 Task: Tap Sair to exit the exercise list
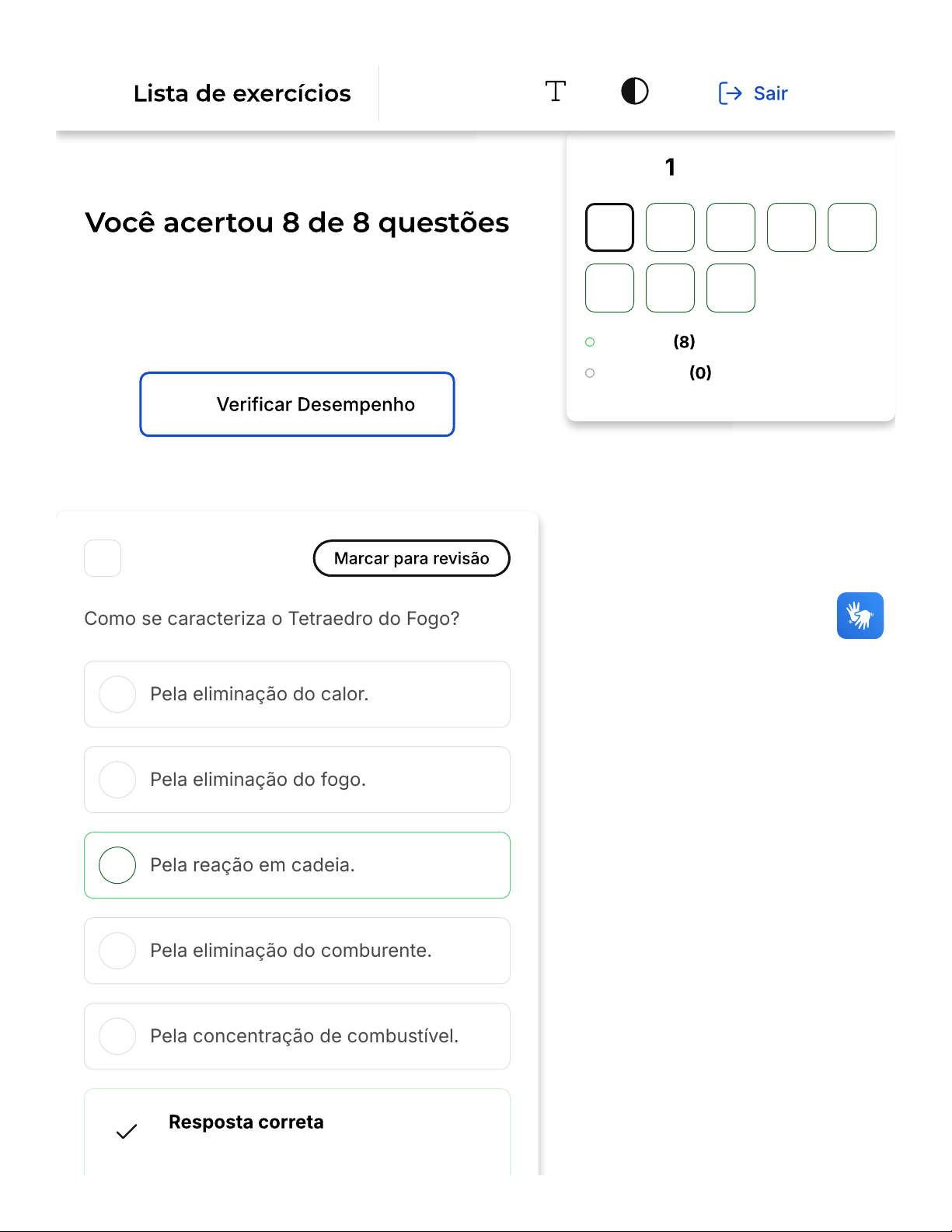pyautogui.click(x=753, y=93)
